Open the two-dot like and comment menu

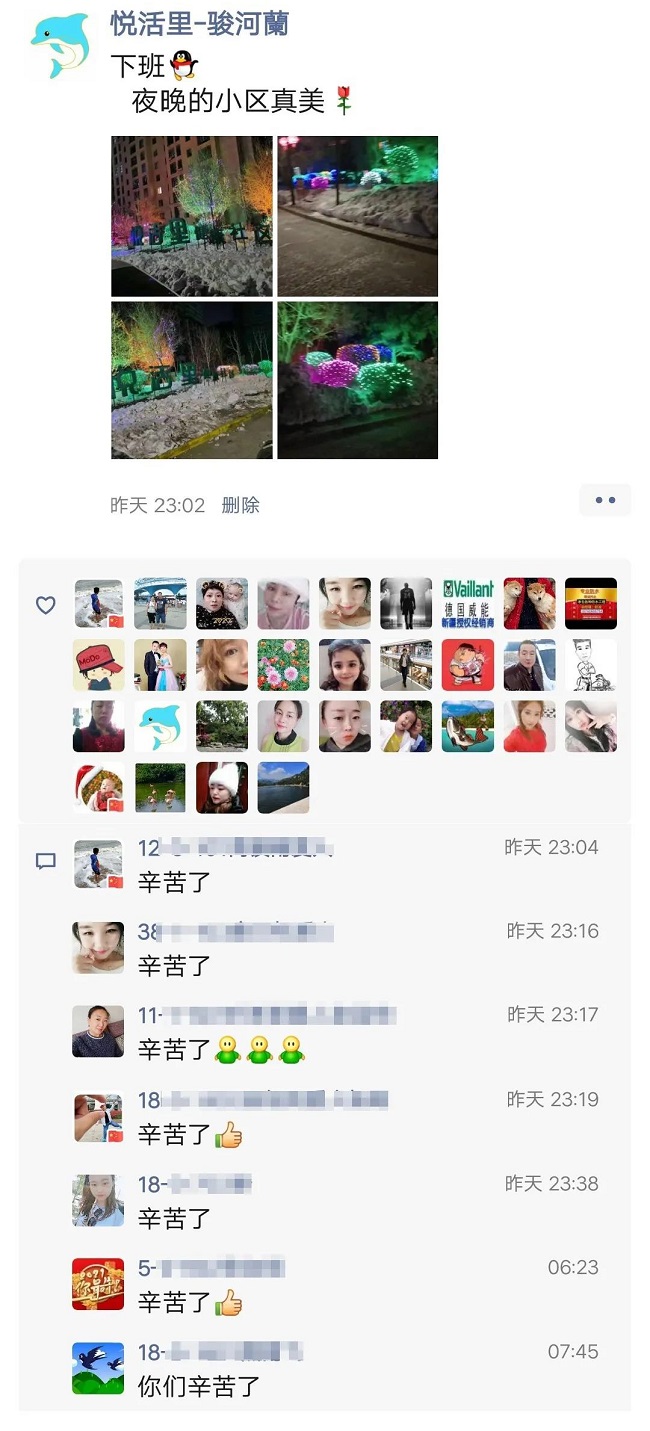coord(605,500)
